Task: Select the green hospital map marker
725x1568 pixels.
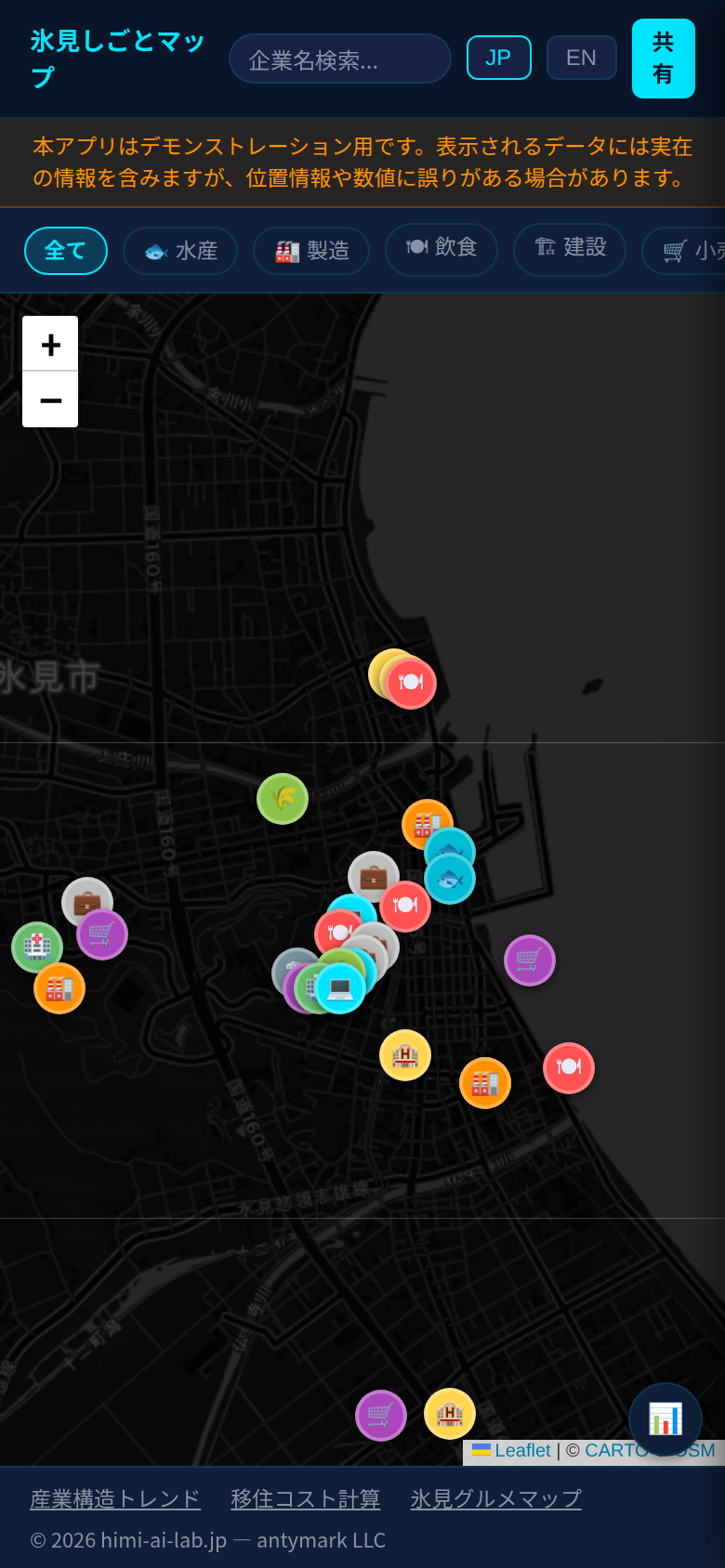Action: (x=37, y=947)
